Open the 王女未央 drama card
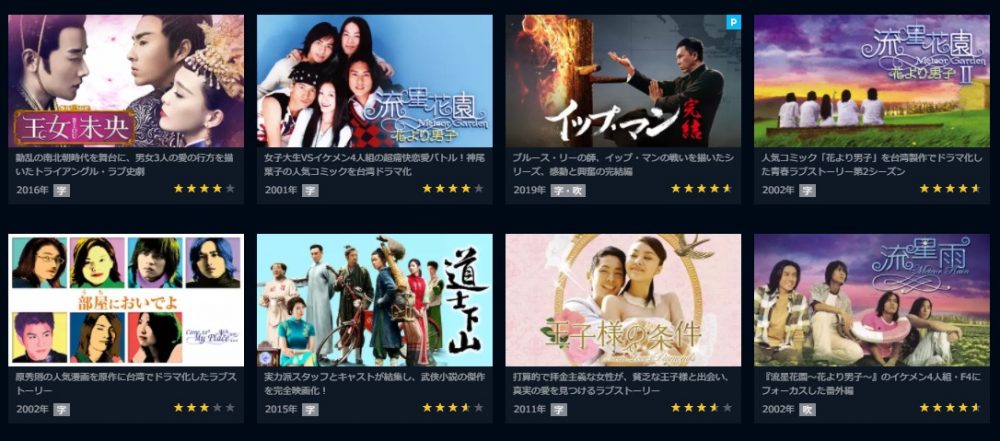 pyautogui.click(x=126, y=81)
